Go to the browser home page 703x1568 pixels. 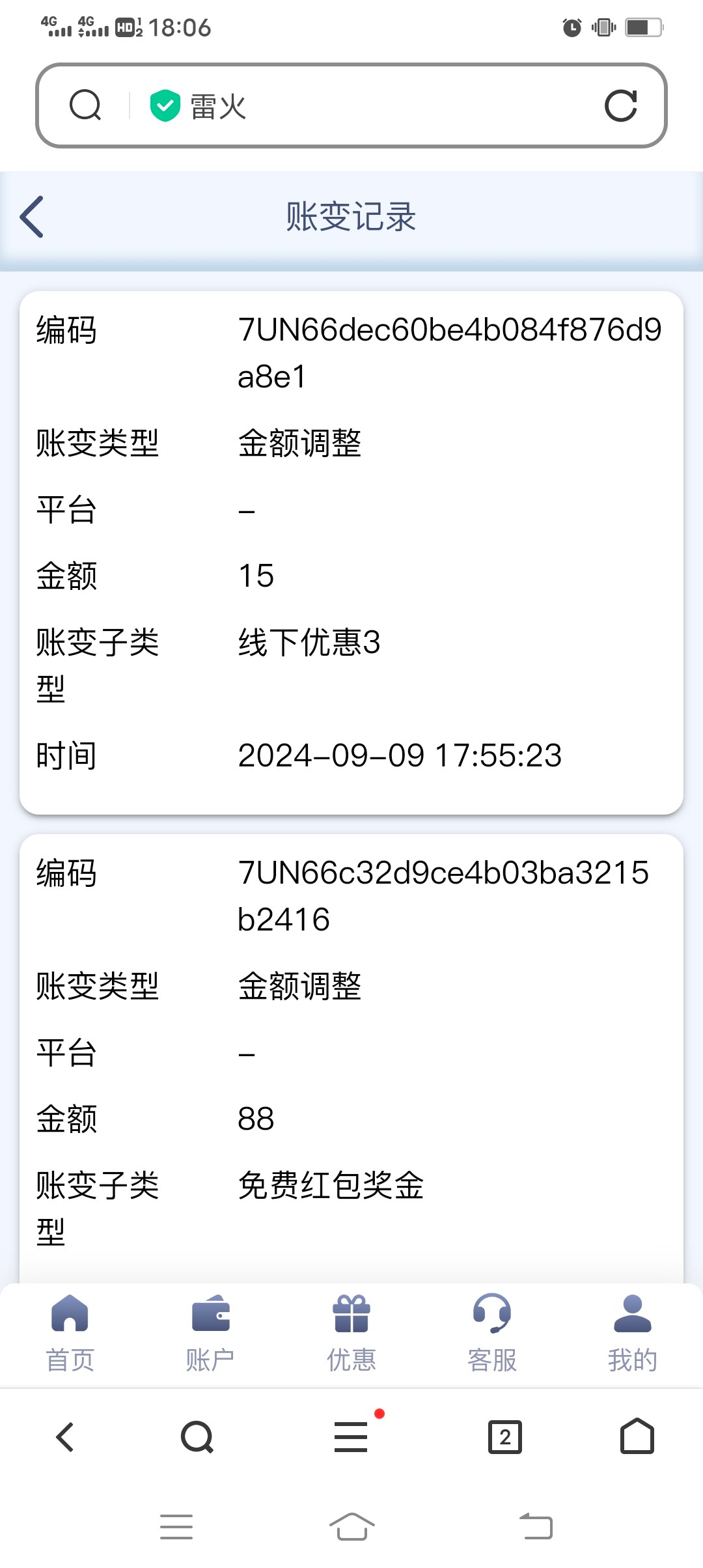tap(637, 1436)
